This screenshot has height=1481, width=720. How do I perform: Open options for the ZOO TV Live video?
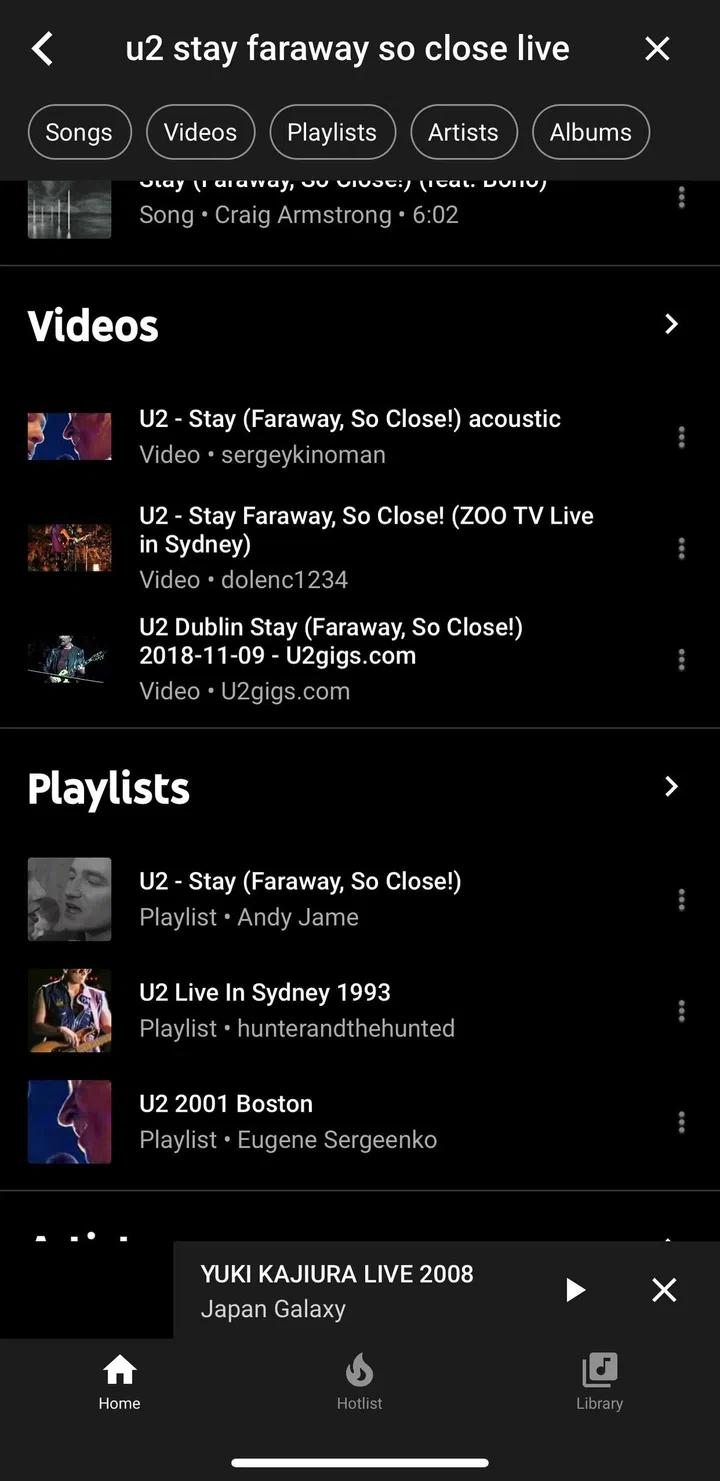[681, 547]
